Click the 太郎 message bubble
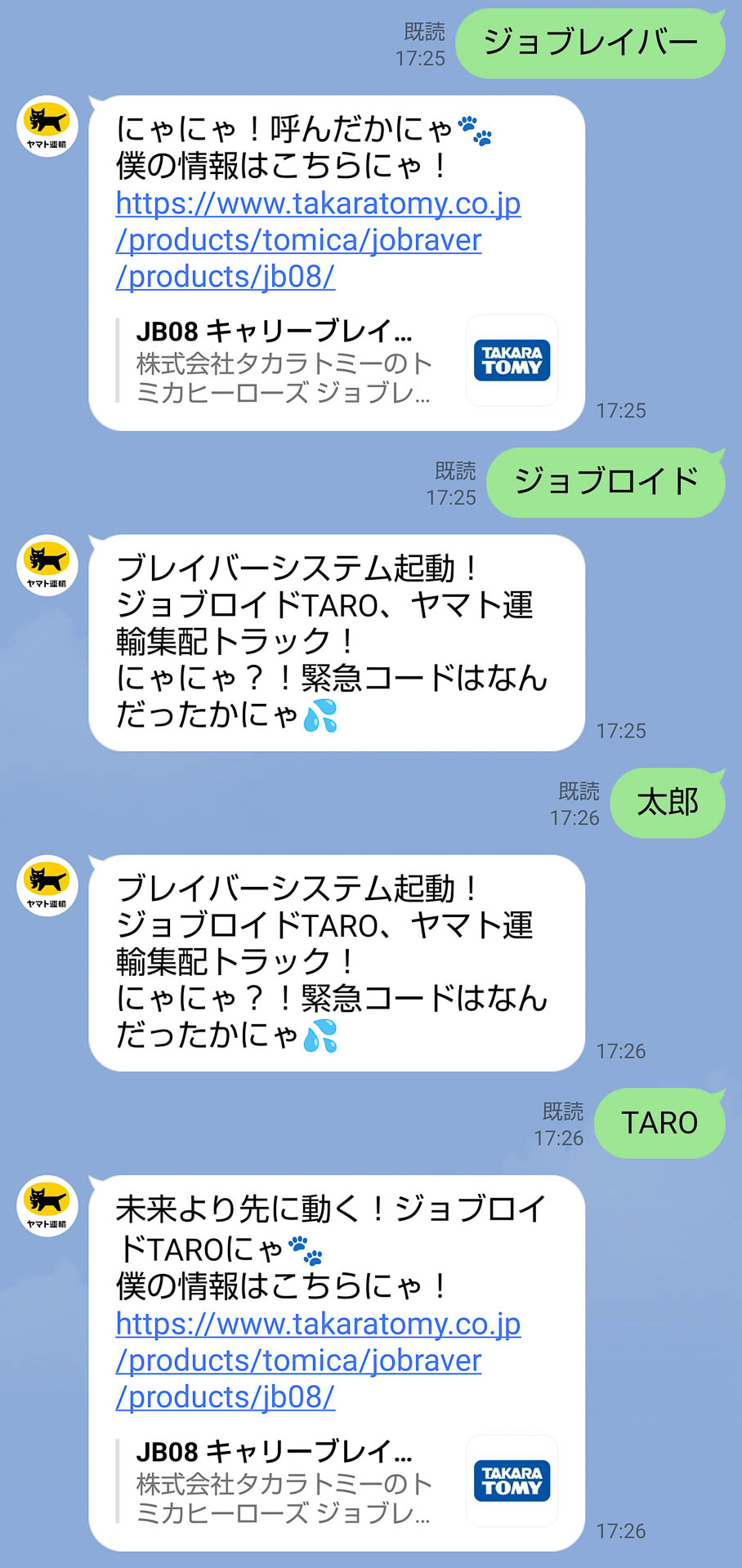This screenshot has width=742, height=1568. coord(667,803)
